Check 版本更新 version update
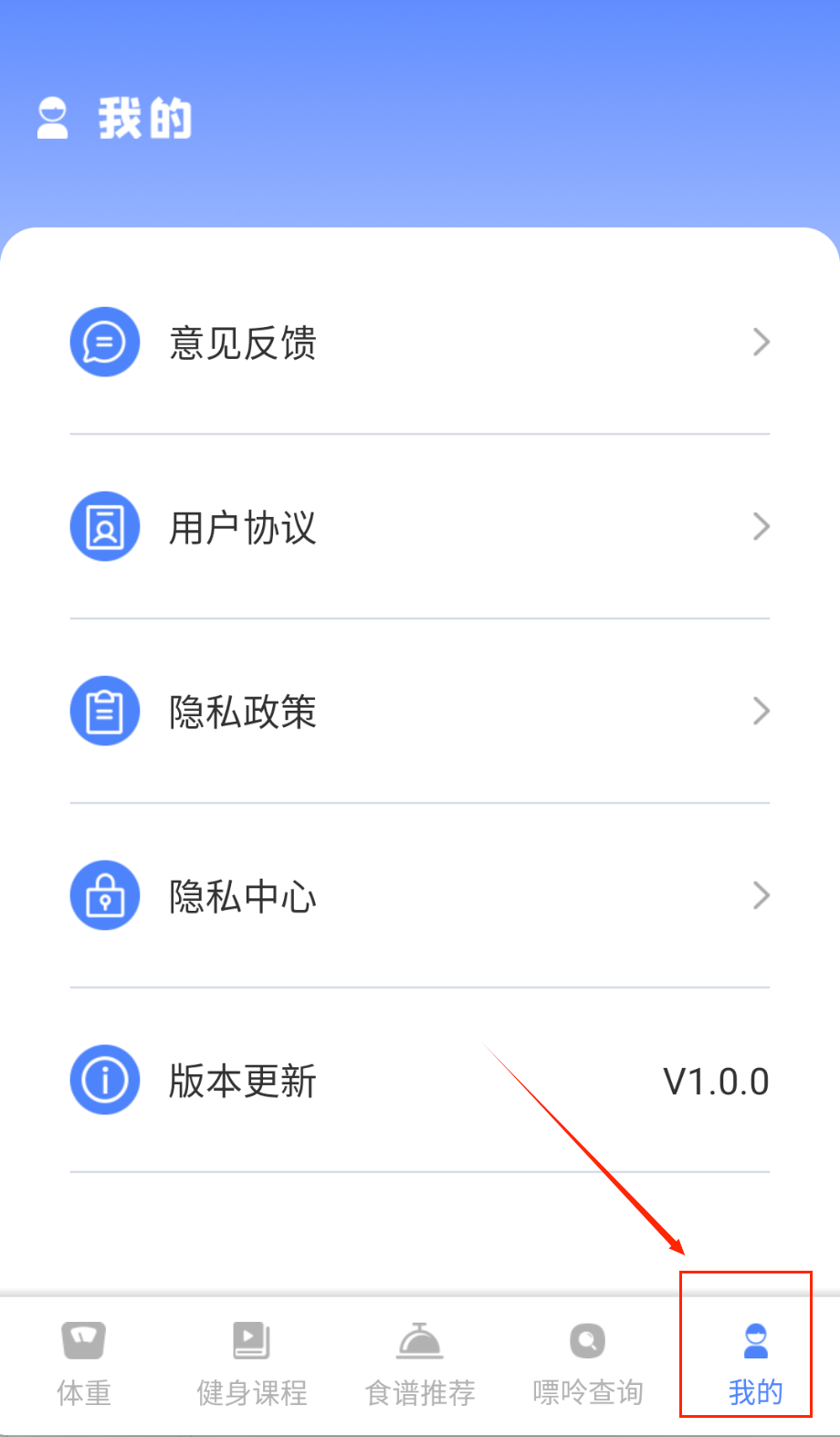The image size is (840, 1437). tap(420, 1081)
